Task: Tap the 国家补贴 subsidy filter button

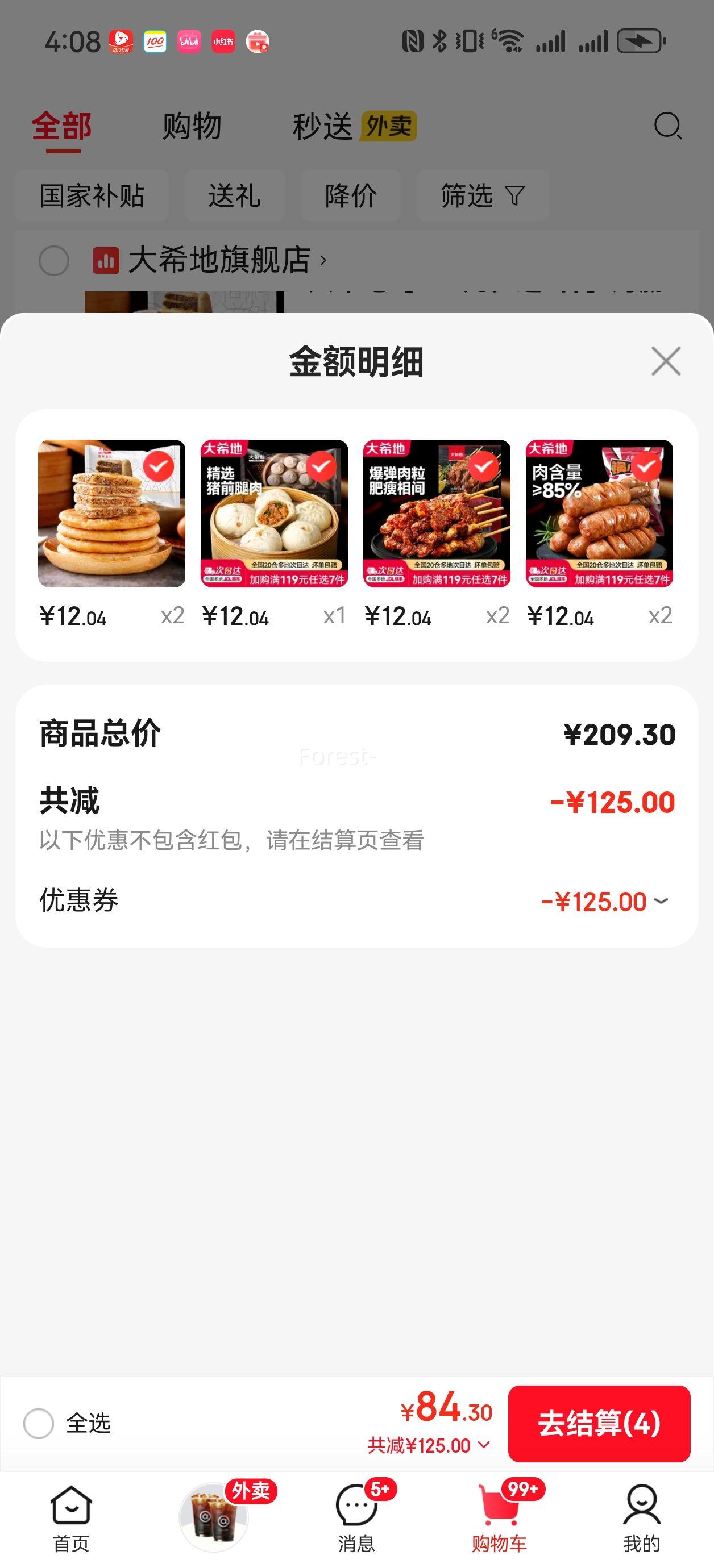Action: point(92,195)
